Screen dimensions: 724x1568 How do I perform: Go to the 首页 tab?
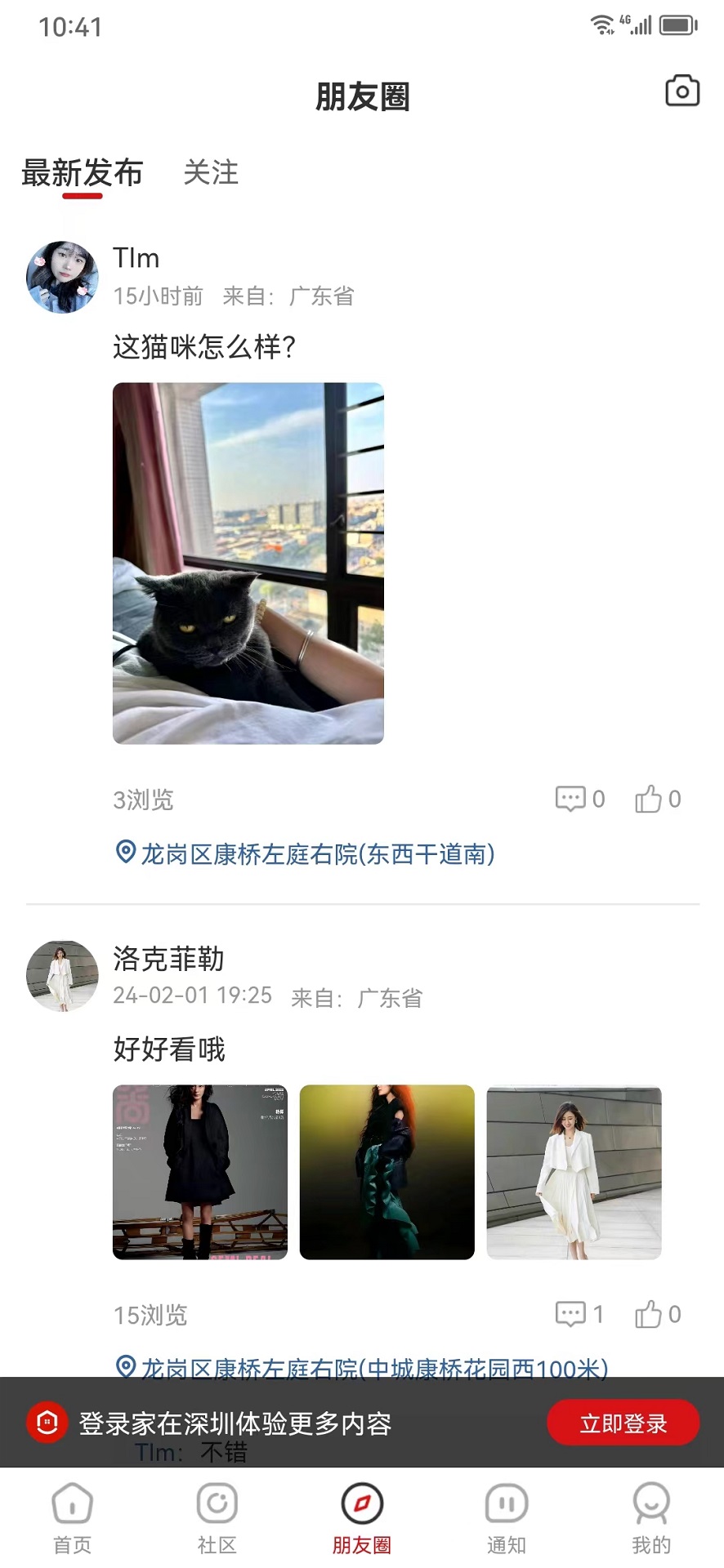click(72, 1517)
